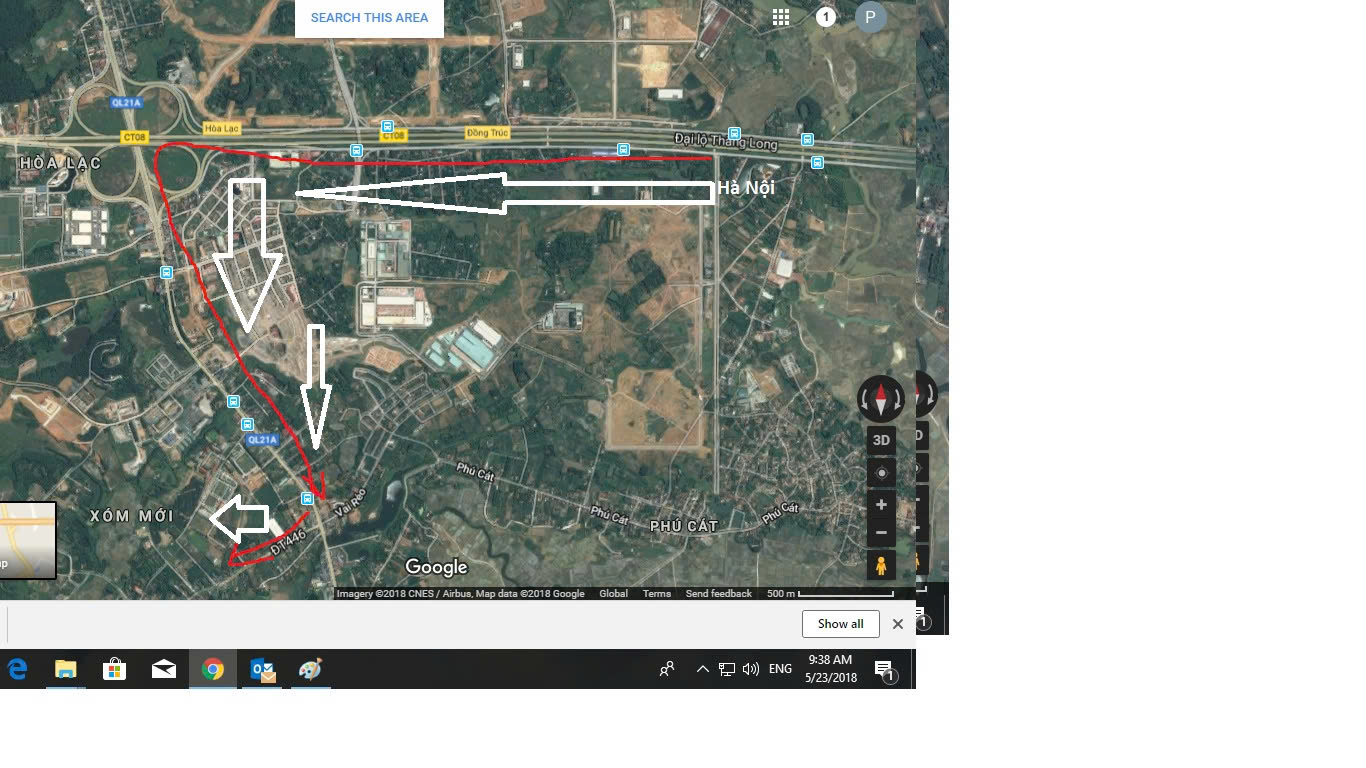Screen dimensions: 1366x768
Task: Open Google notifications badge
Action: click(825, 17)
